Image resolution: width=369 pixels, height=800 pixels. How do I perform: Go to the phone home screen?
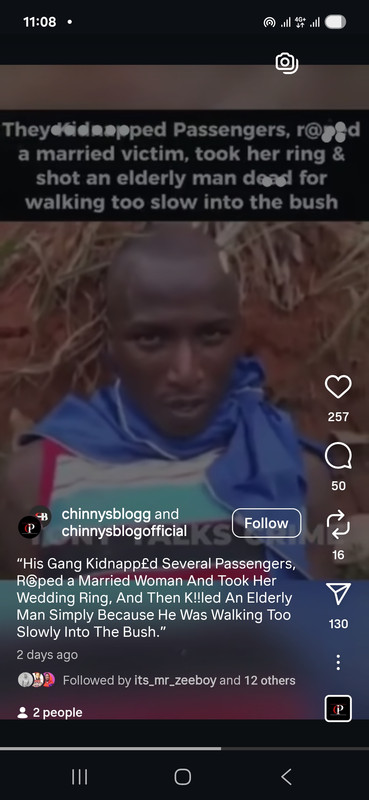coord(183,777)
